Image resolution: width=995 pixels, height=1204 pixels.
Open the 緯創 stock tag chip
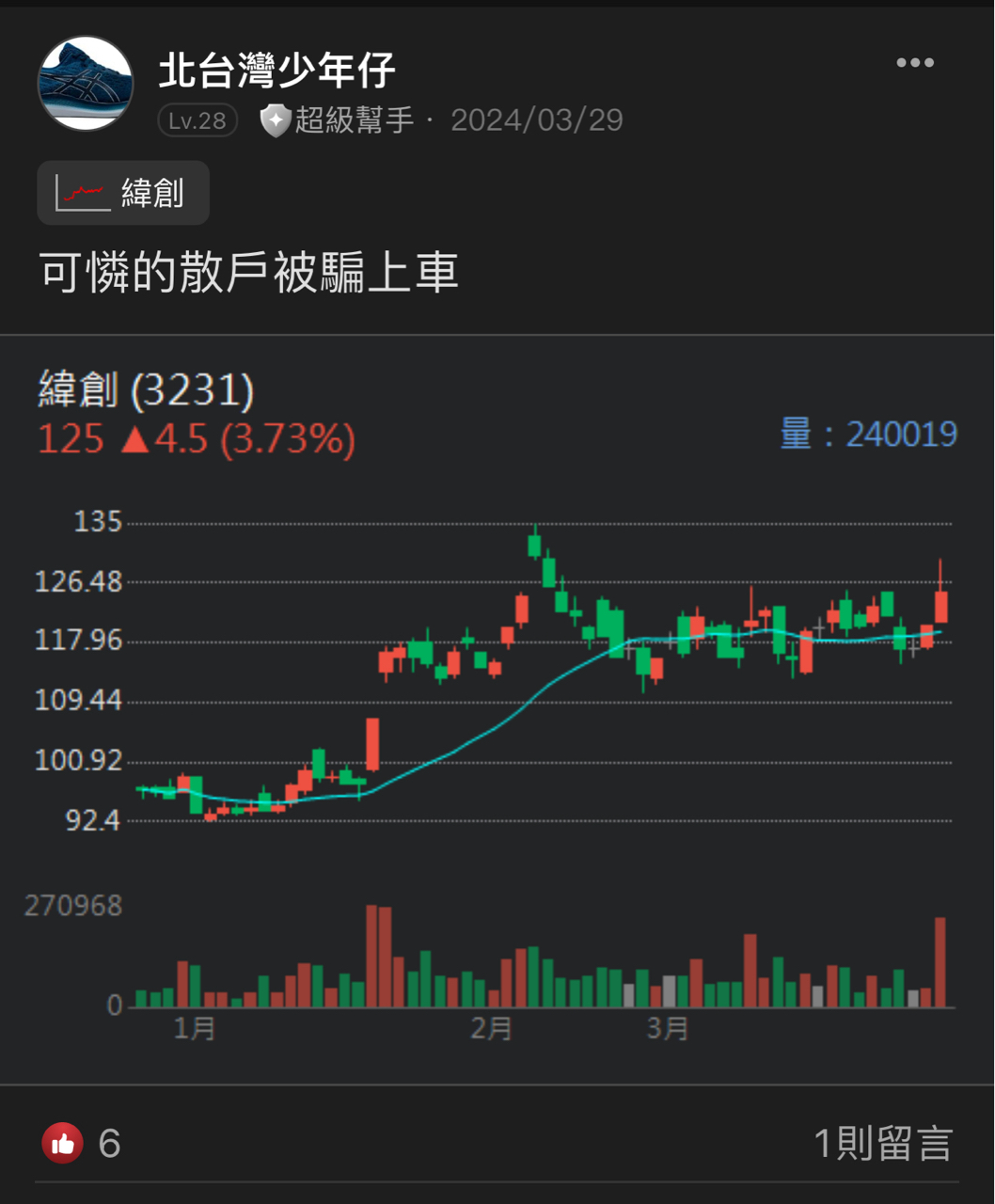123,194
